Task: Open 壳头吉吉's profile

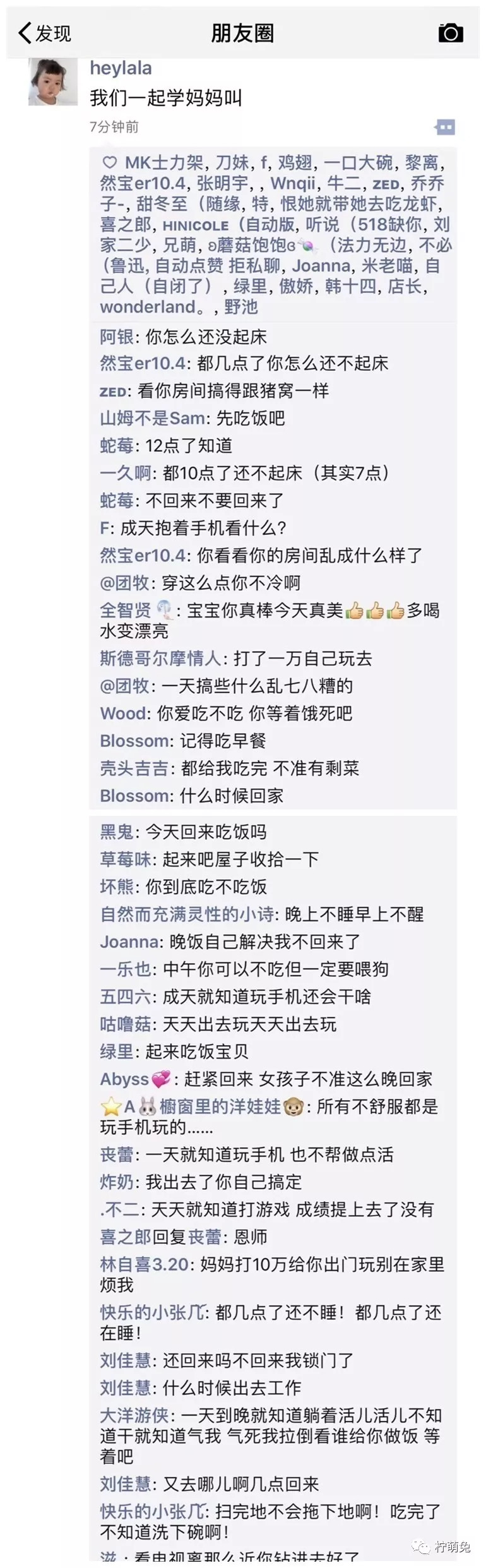Action: [x=134, y=768]
